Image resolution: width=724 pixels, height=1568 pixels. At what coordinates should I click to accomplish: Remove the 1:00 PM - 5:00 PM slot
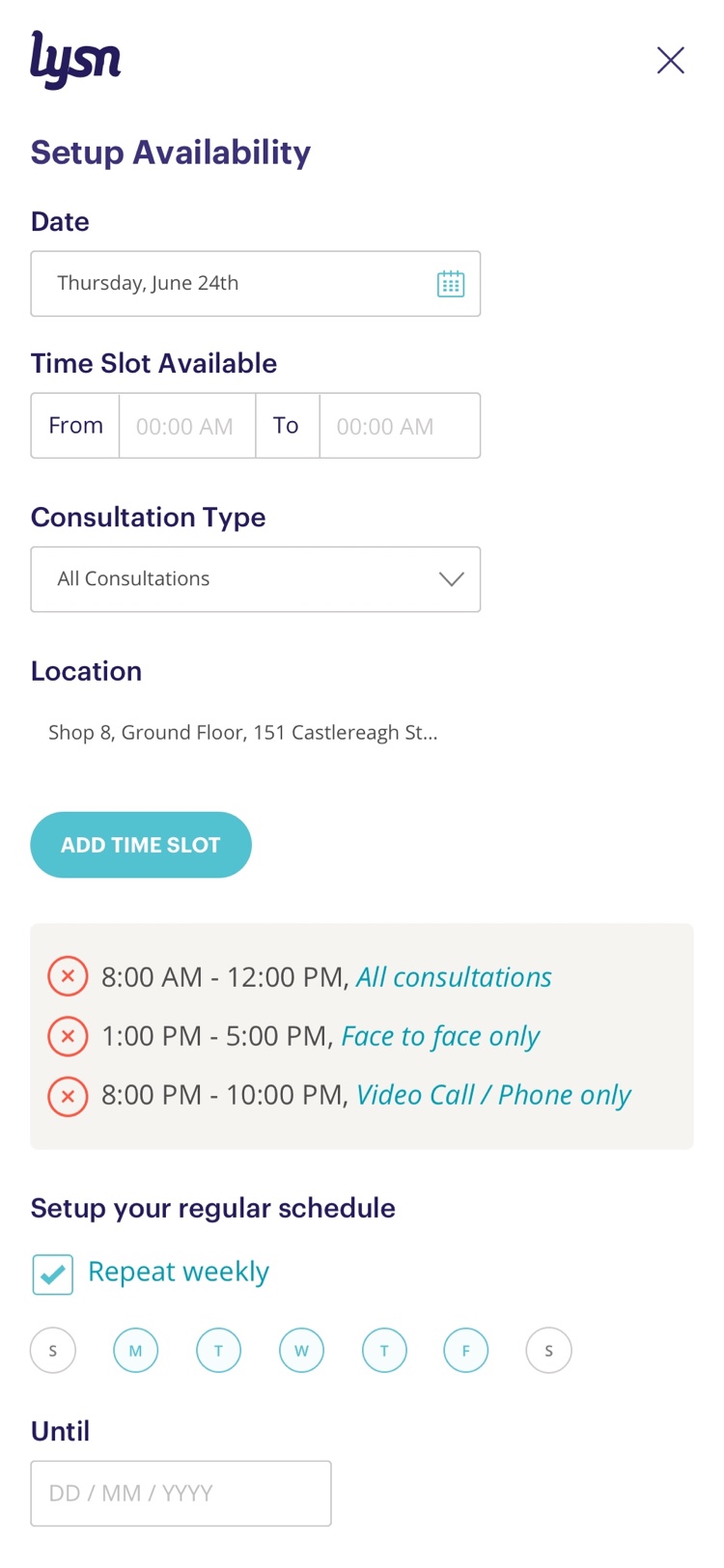[68, 1037]
